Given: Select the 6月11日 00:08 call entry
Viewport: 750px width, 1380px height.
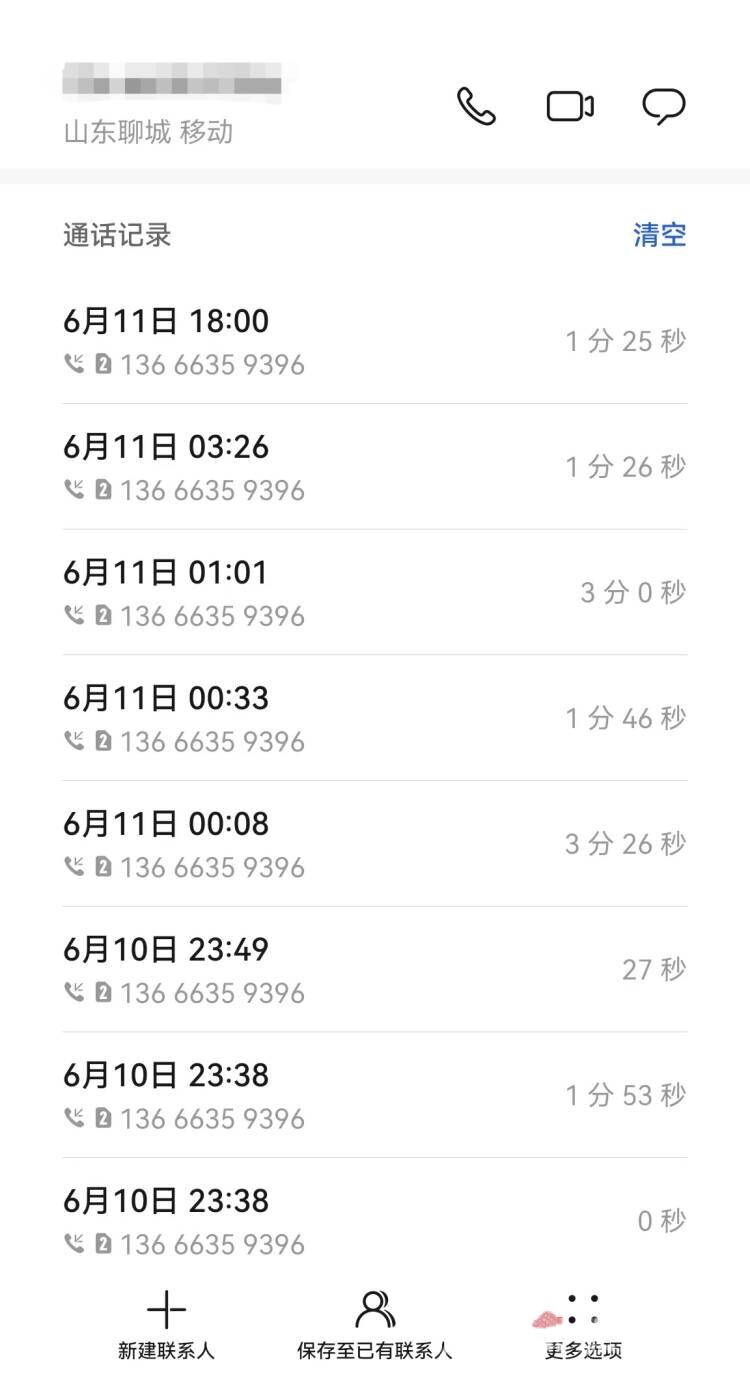Looking at the screenshot, I should pyautogui.click(x=375, y=844).
